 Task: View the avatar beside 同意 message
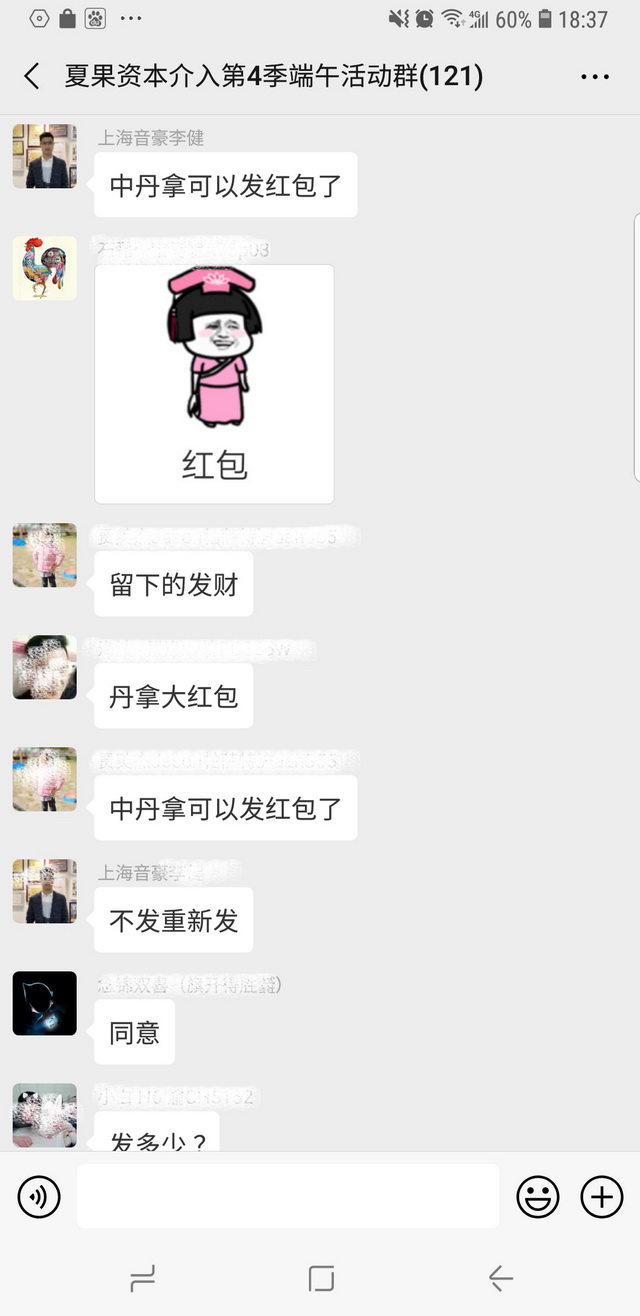(44, 1003)
